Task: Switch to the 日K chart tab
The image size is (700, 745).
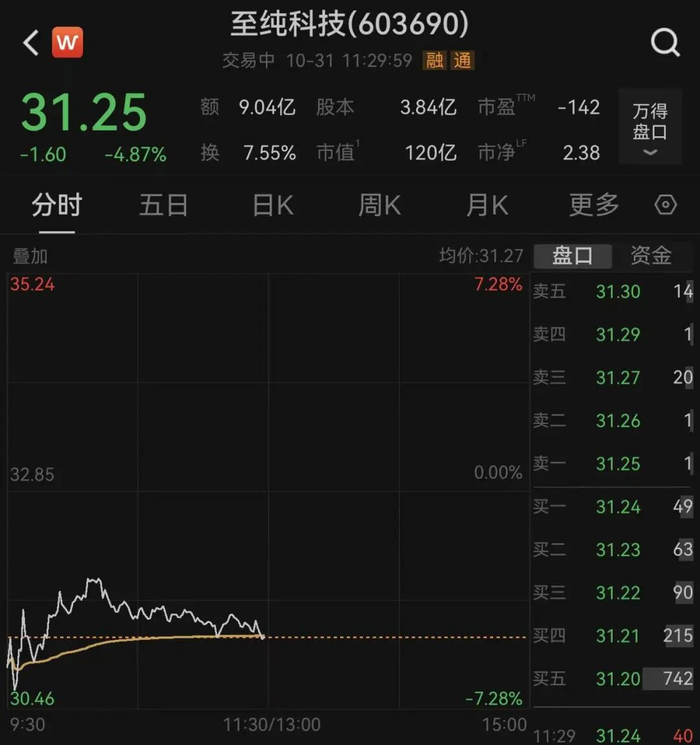Action: coord(272,206)
